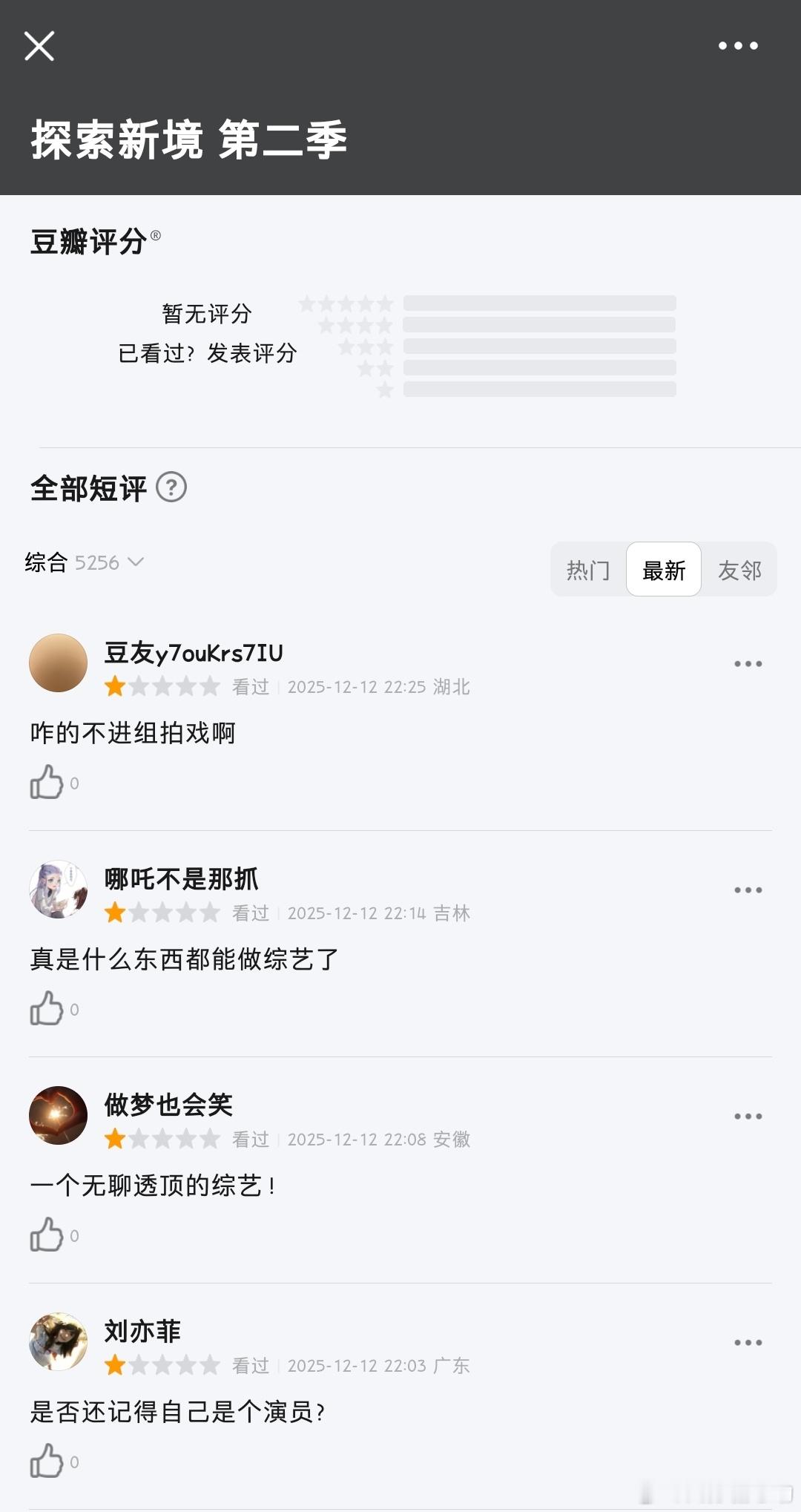Open more options for 豆友y7ouKrs7IU's comment
The height and width of the screenshot is (1512, 801).
pos(748,663)
